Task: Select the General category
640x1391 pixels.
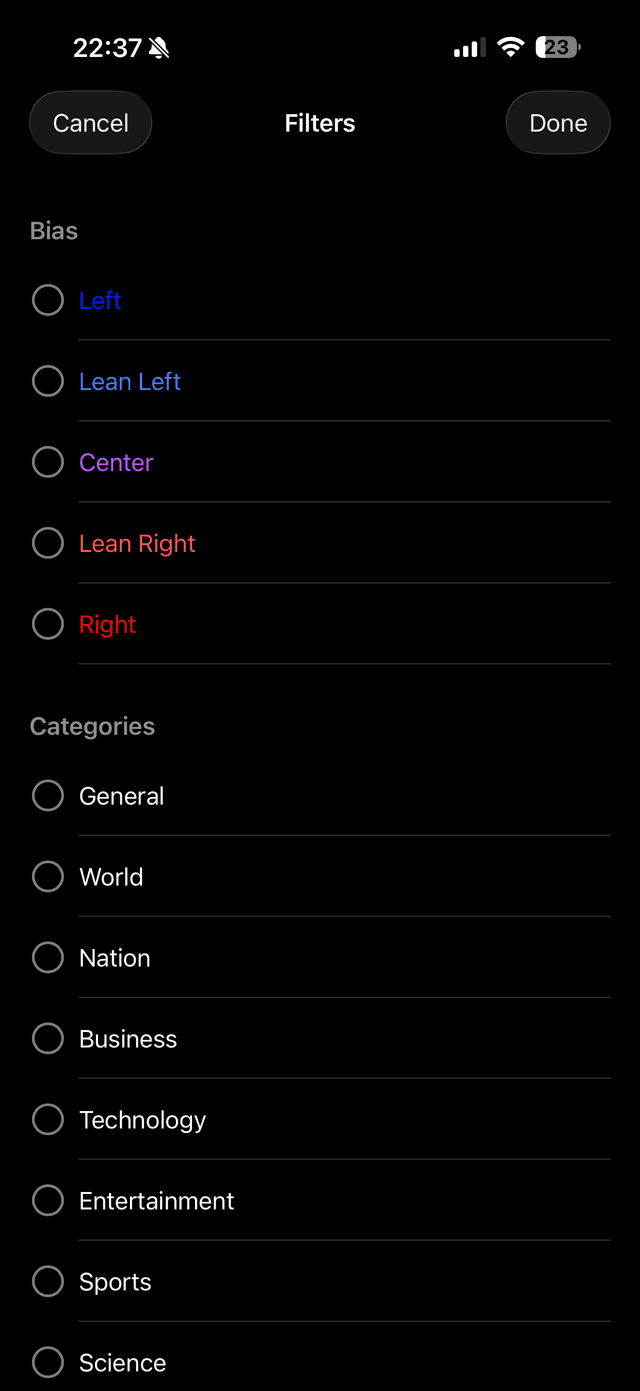Action: (48, 796)
